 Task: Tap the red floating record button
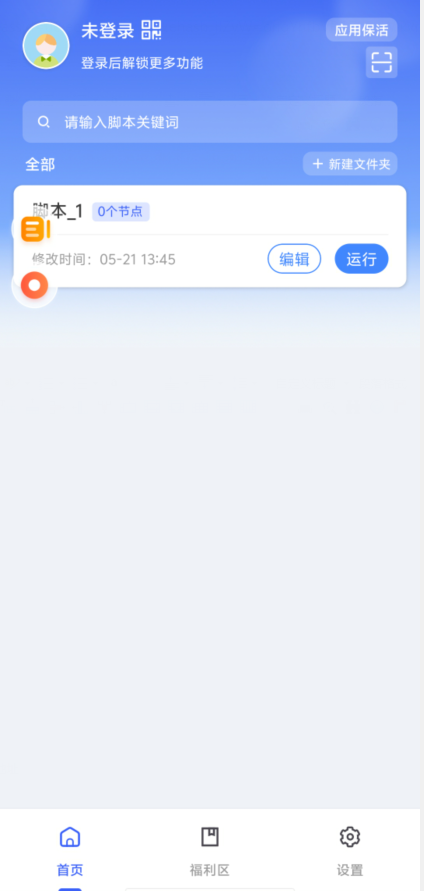(35, 285)
